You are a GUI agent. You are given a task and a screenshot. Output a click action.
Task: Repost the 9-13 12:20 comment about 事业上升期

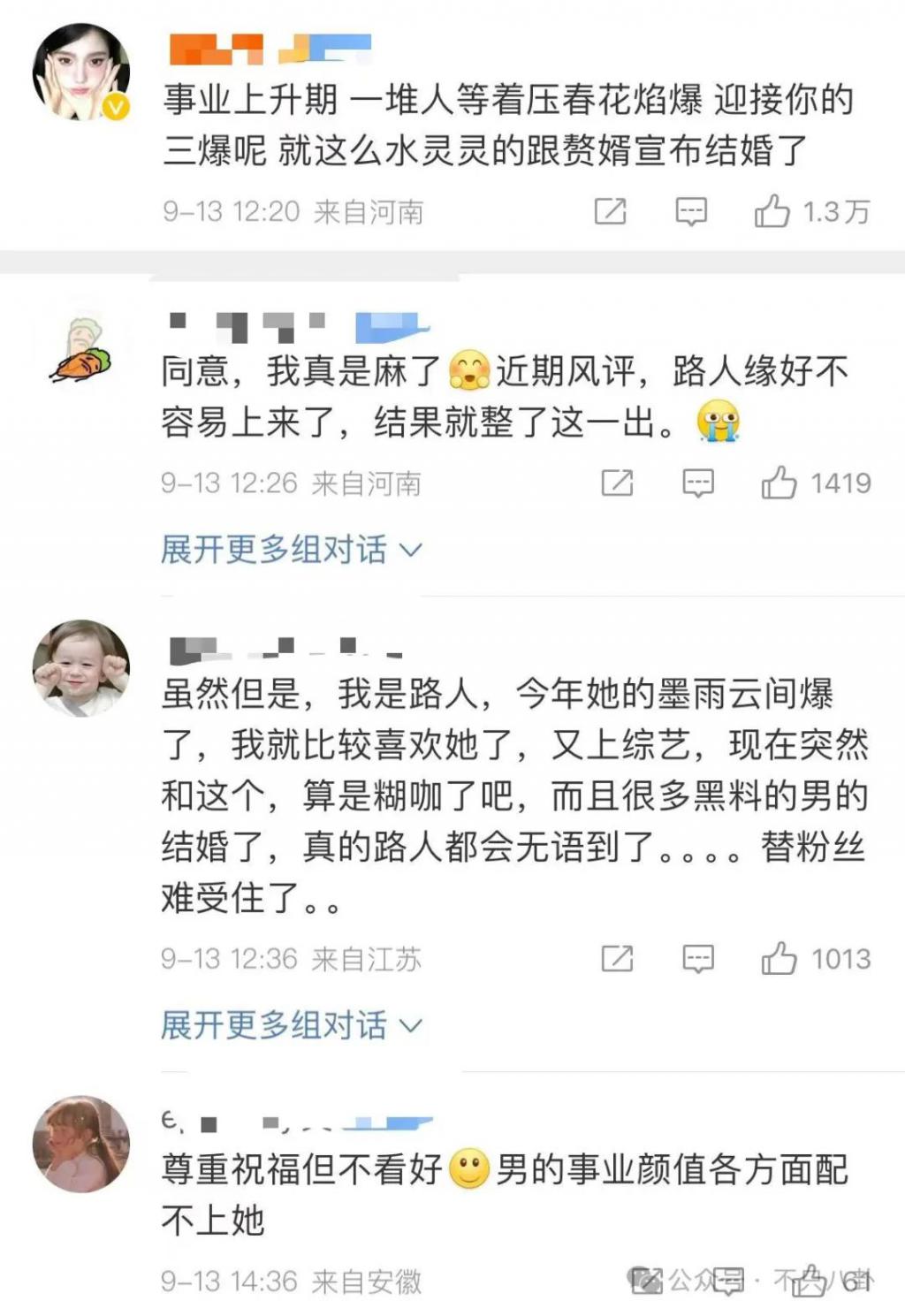tap(610, 211)
